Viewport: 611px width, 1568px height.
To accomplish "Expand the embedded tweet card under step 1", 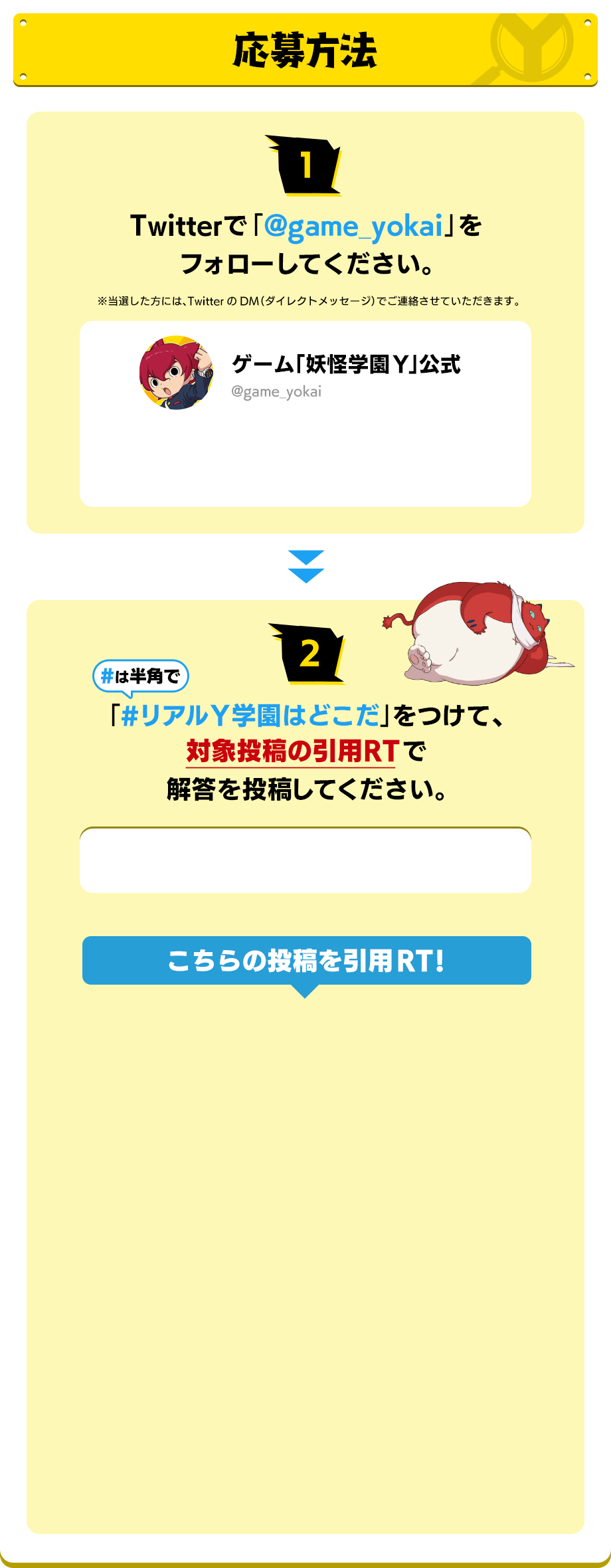I will [x=305, y=412].
